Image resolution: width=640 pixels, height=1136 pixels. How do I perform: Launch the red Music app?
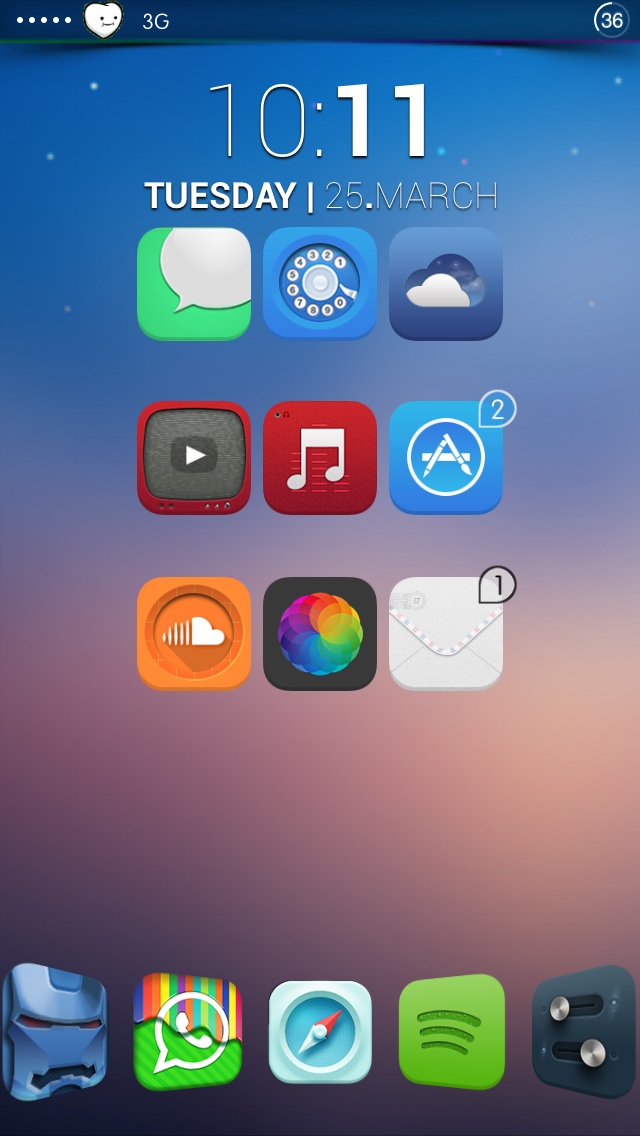[320, 457]
